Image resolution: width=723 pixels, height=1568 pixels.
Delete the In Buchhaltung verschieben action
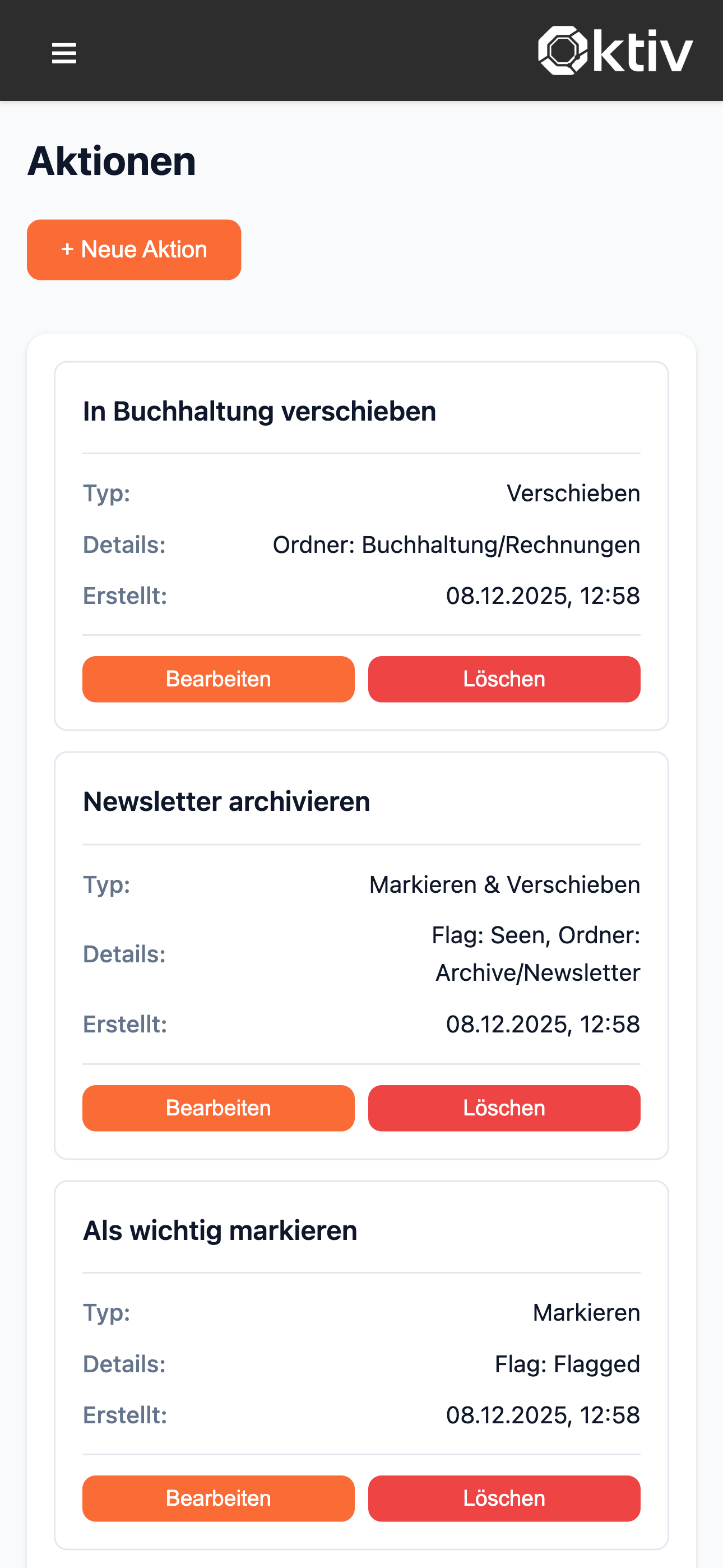(x=503, y=679)
